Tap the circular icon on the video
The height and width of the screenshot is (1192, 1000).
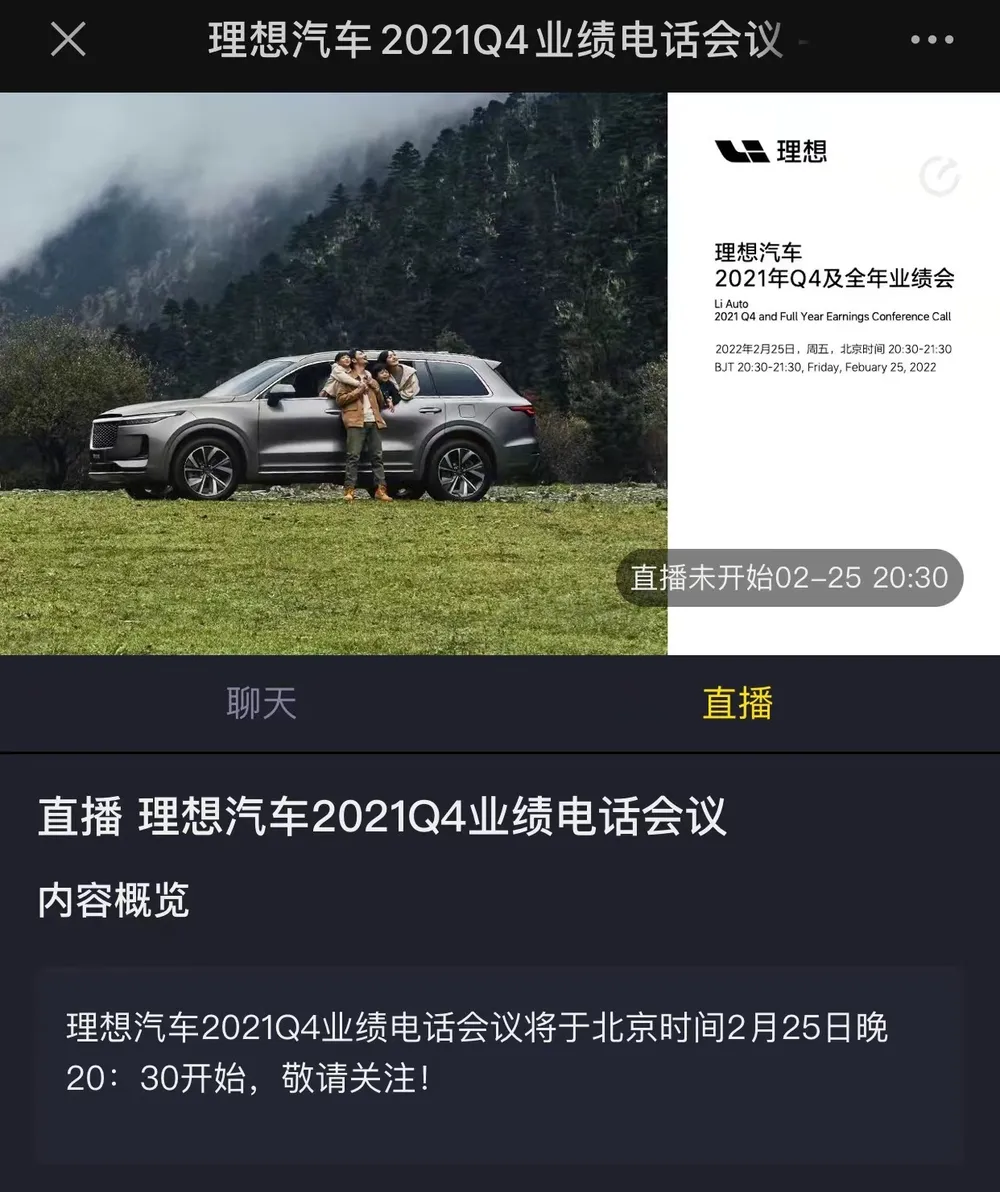pos(938,176)
